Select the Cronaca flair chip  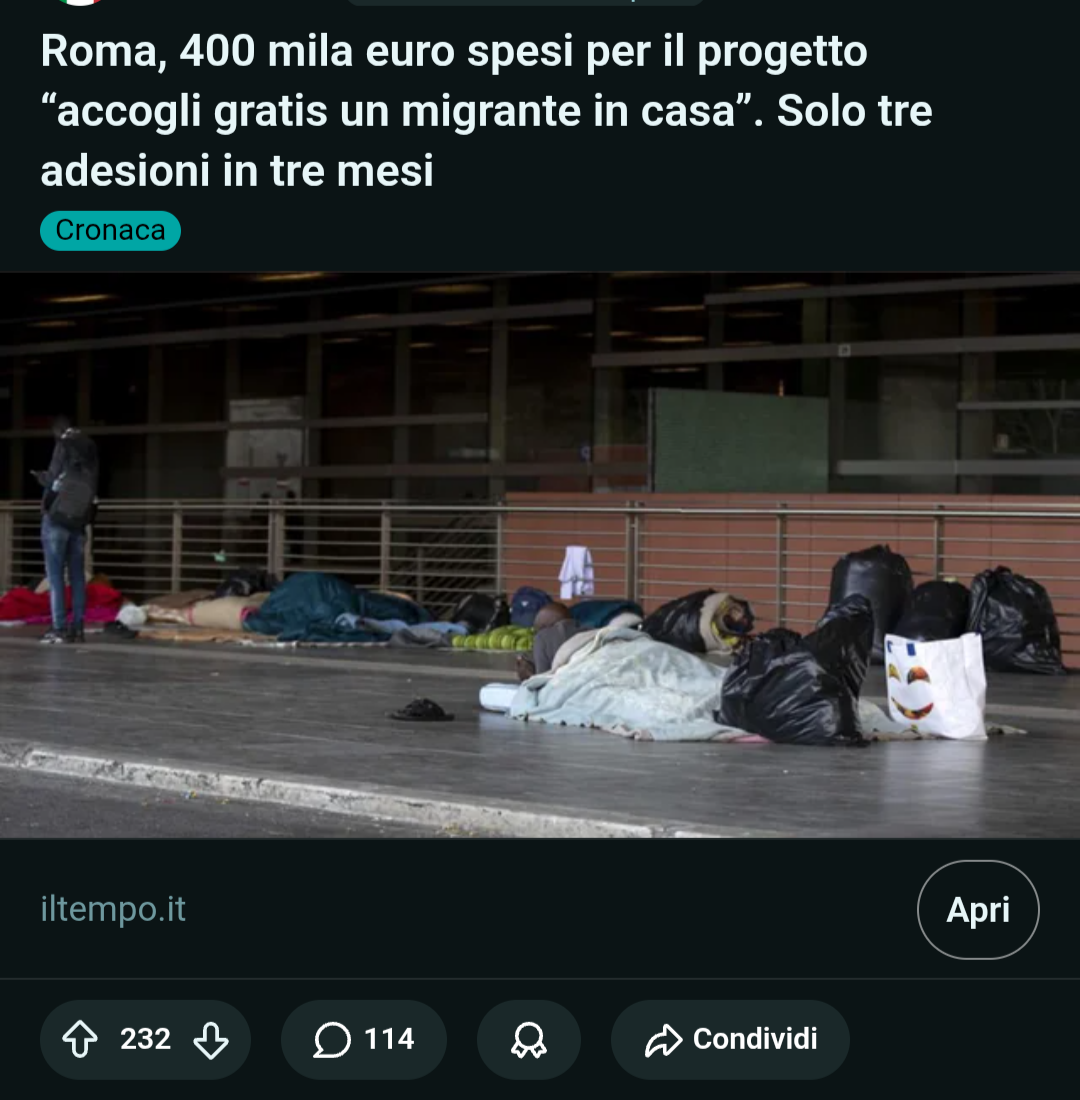[110, 230]
